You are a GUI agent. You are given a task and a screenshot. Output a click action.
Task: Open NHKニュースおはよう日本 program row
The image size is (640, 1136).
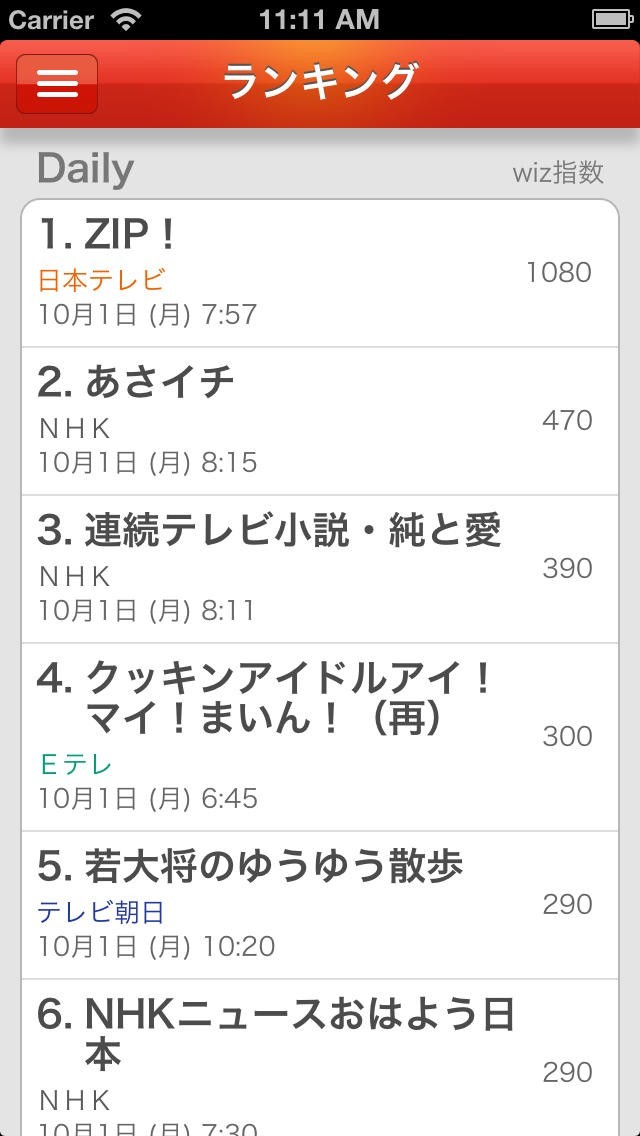click(x=320, y=1058)
